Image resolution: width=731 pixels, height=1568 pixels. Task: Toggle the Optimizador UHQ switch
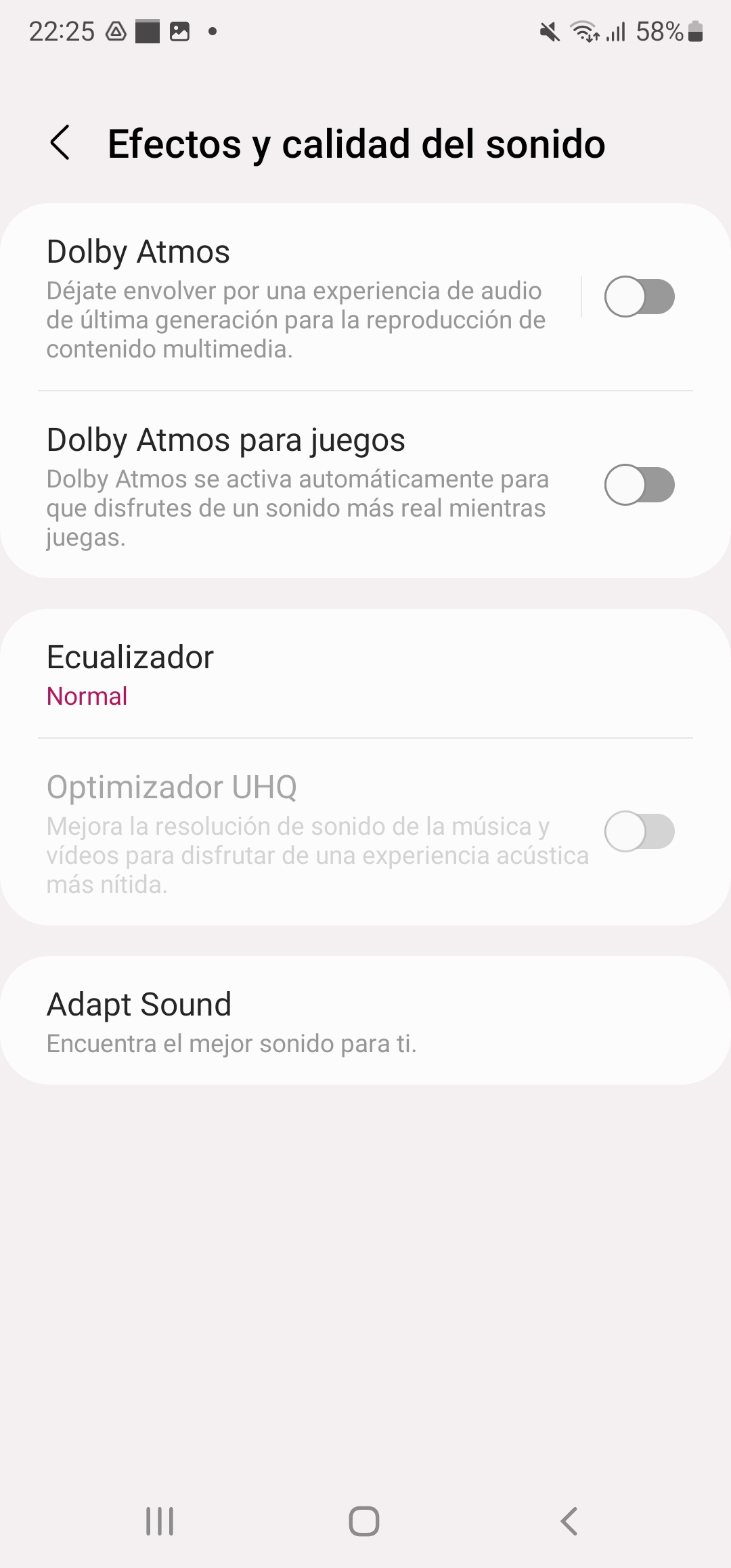coord(639,831)
